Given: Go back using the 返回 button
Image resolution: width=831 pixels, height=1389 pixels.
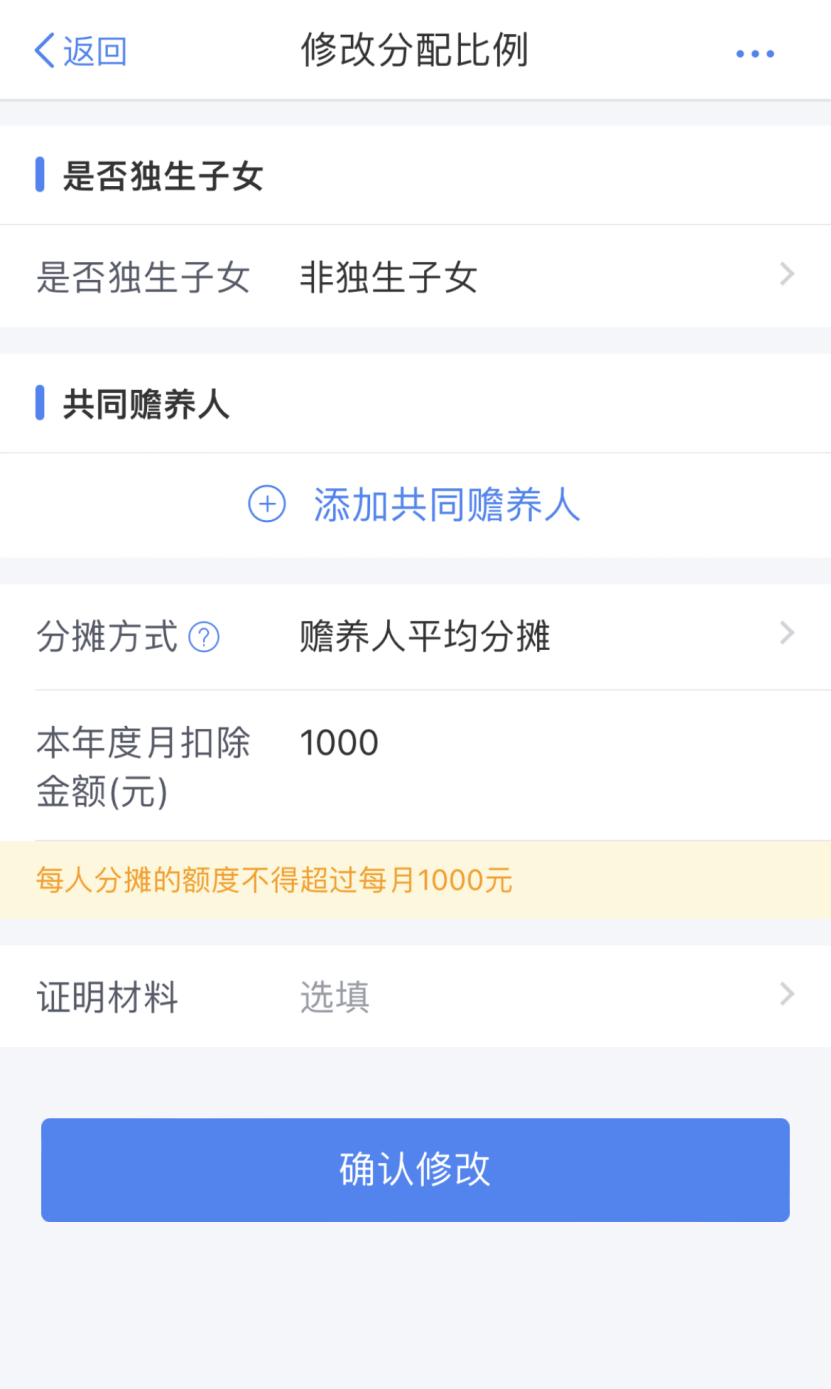Looking at the screenshot, I should [80, 50].
